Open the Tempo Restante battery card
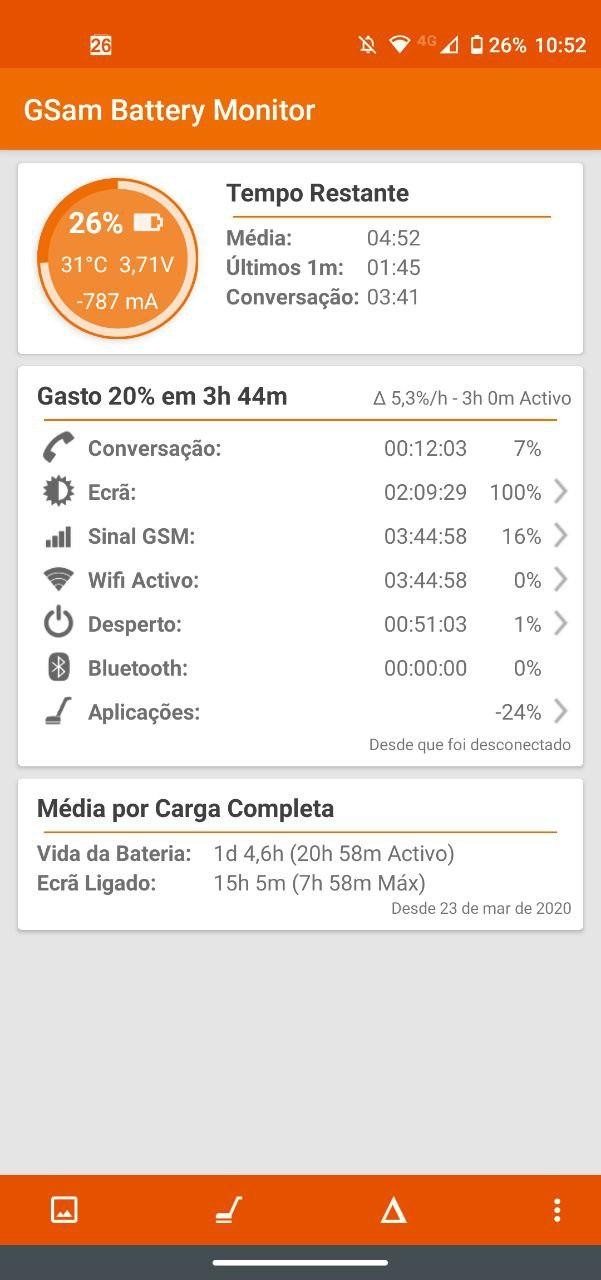 [300, 258]
